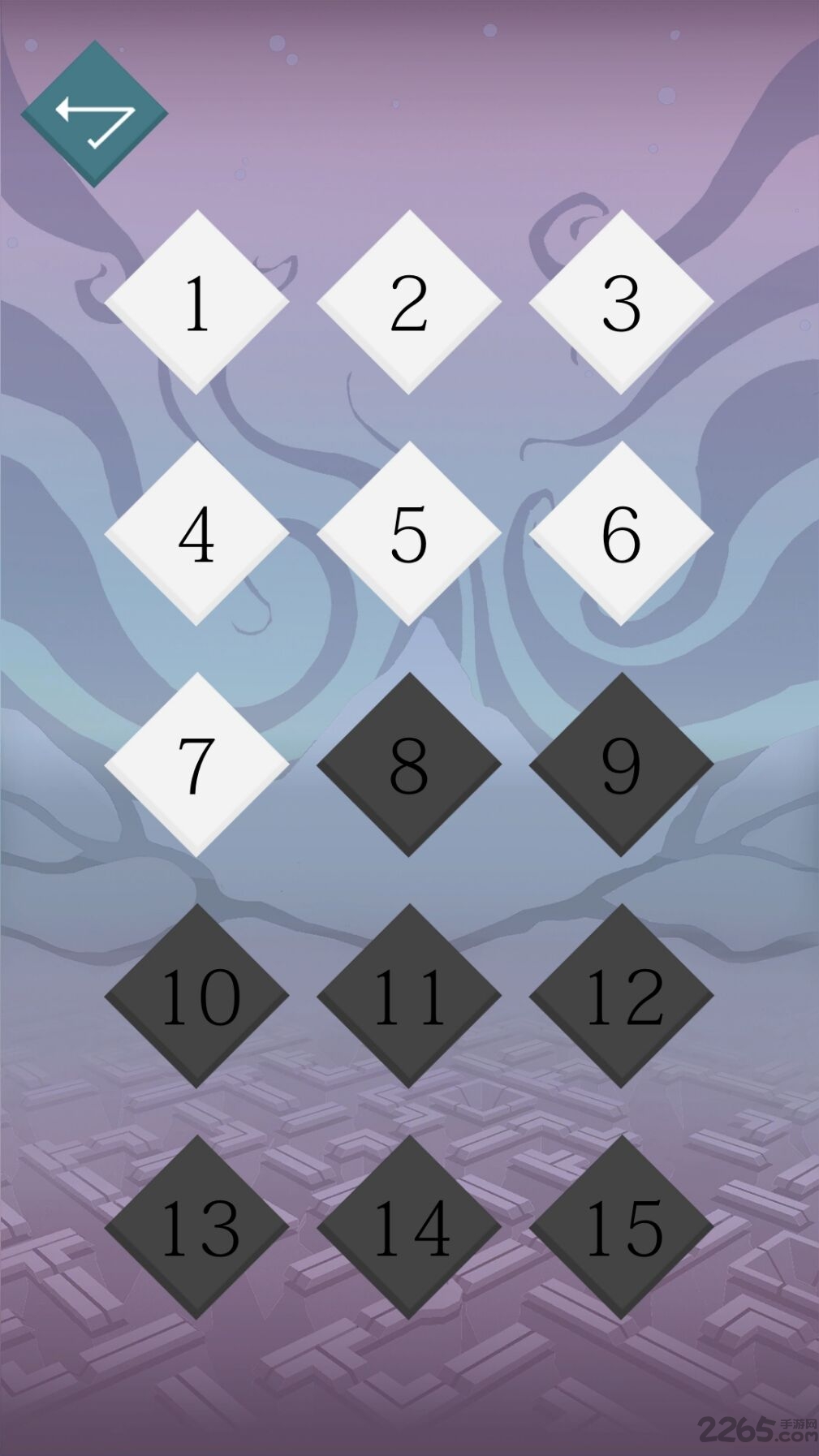Tap the level 15 tile
Image resolution: width=819 pixels, height=1456 pixels.
click(621, 1227)
